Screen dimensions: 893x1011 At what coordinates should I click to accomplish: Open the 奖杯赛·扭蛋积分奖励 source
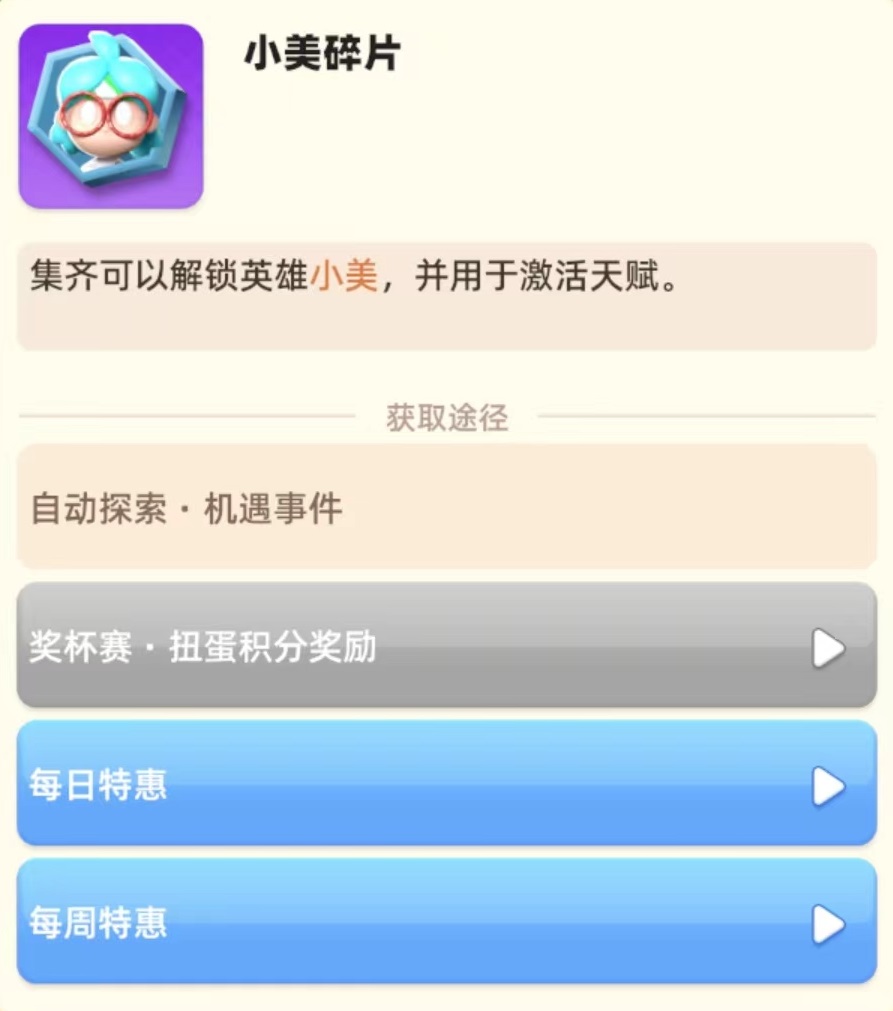(x=446, y=646)
